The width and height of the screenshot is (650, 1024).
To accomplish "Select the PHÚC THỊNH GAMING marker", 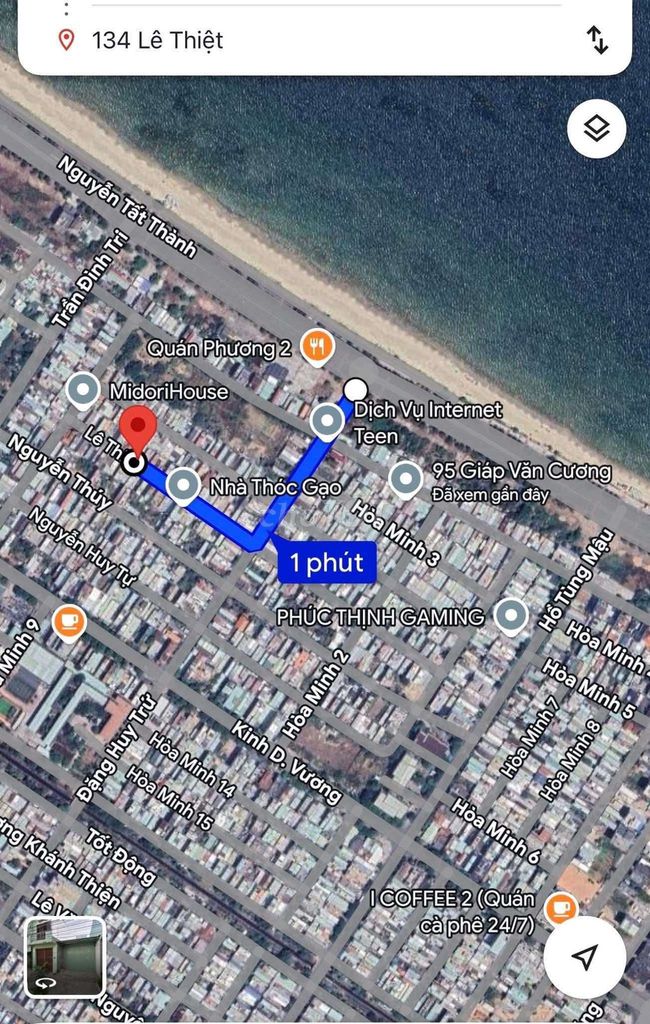I will pyautogui.click(x=512, y=616).
